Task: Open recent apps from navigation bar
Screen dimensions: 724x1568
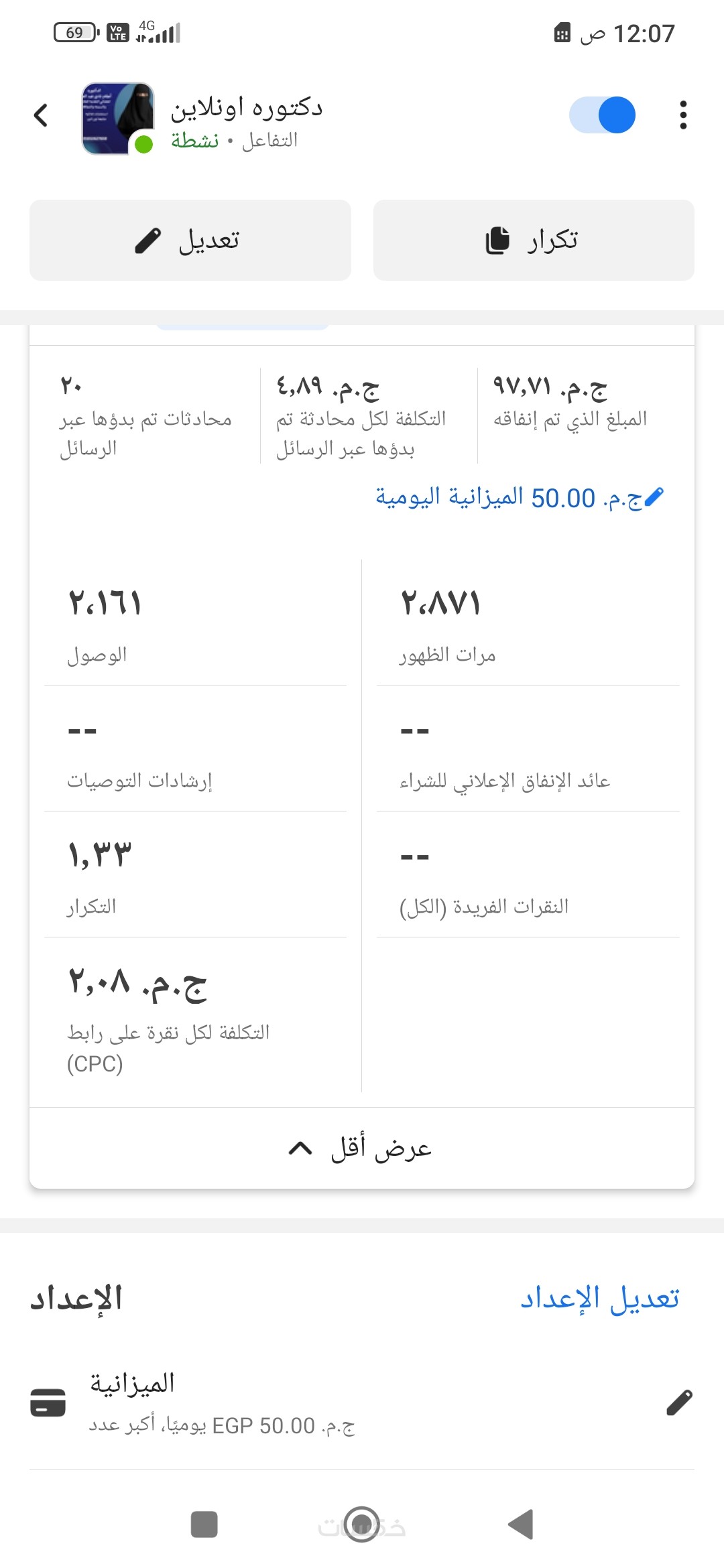Action: pyautogui.click(x=204, y=1524)
